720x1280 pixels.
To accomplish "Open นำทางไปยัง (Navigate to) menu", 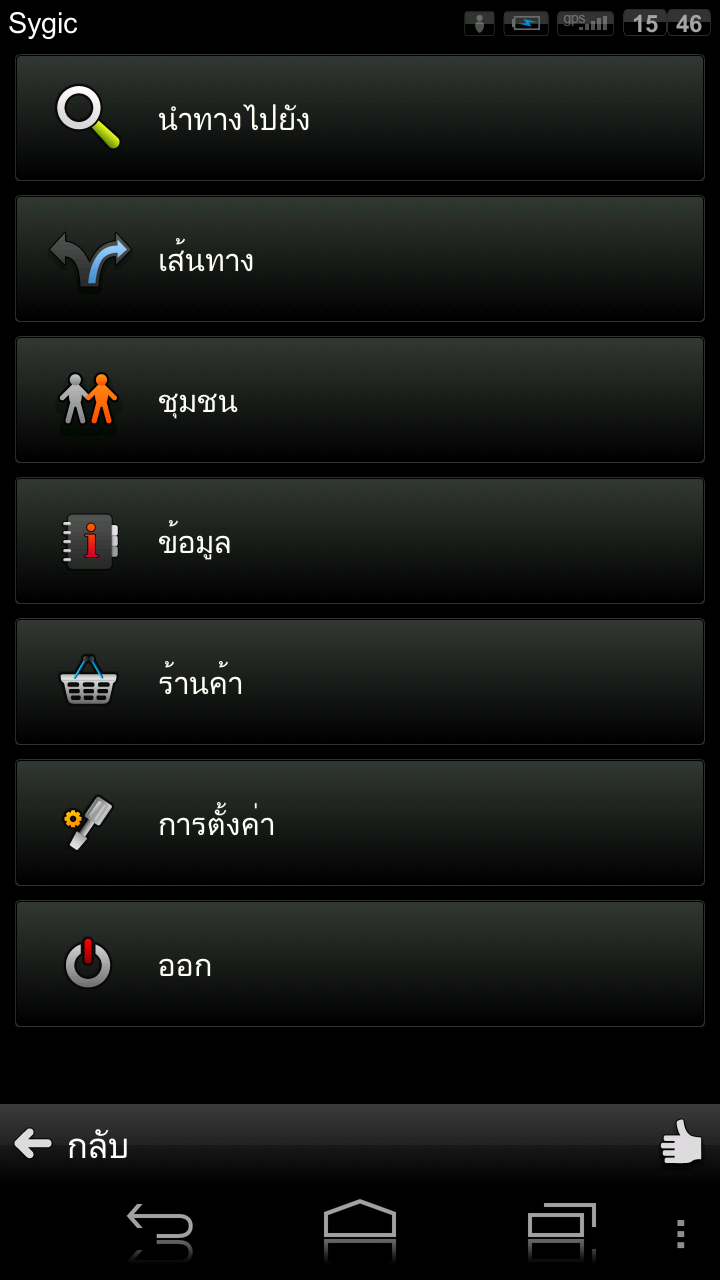I will pyautogui.click(x=360, y=118).
